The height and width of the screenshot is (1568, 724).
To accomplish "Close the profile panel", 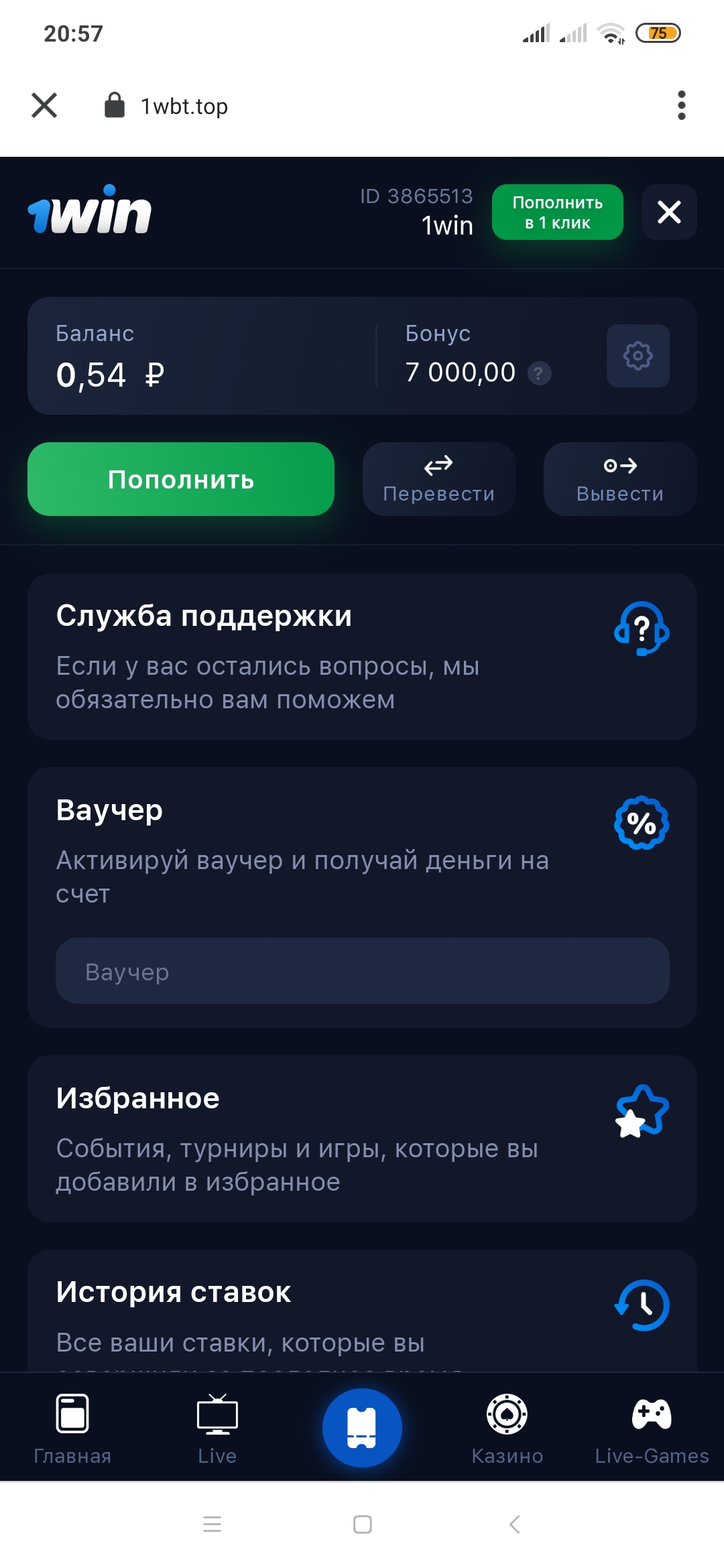I will [x=669, y=212].
